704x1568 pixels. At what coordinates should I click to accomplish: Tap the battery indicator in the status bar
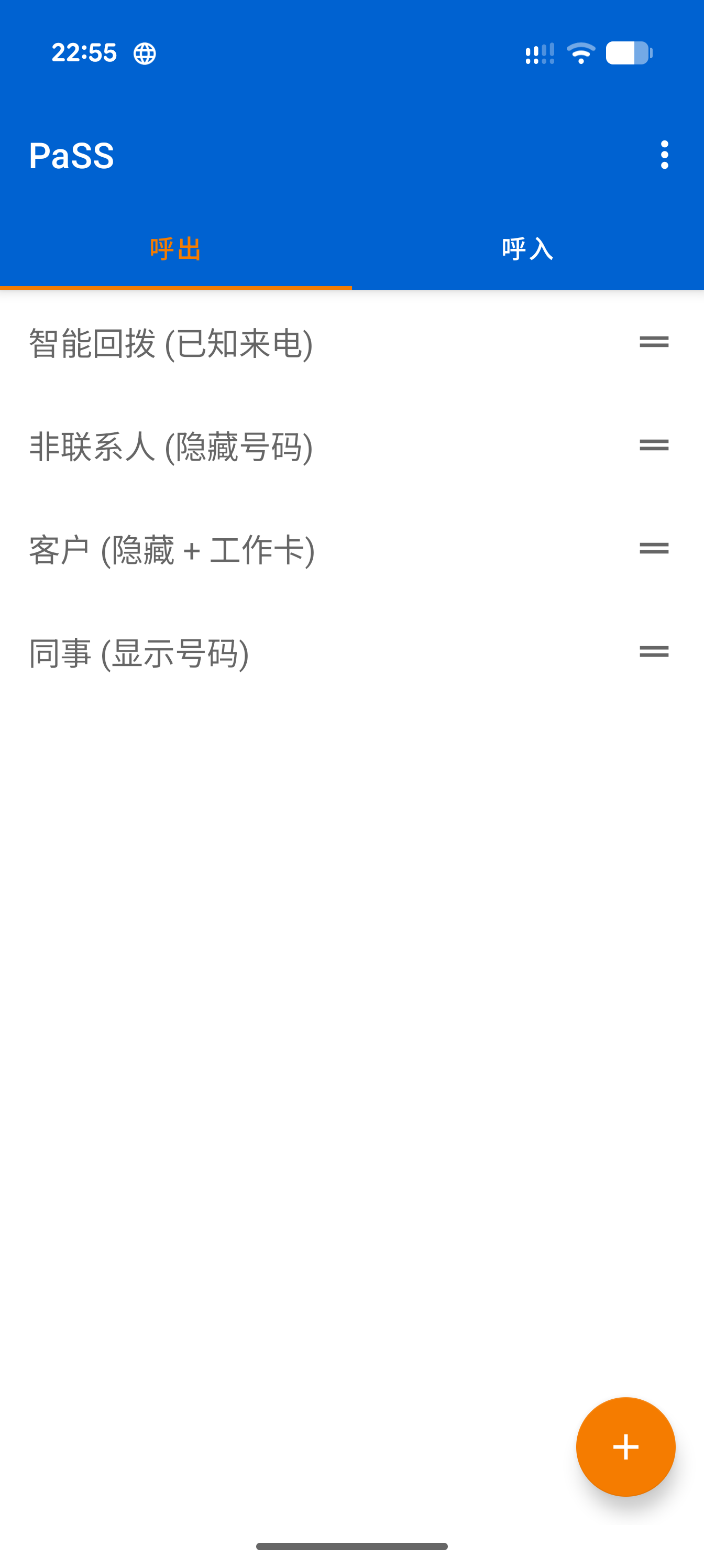coord(630,53)
